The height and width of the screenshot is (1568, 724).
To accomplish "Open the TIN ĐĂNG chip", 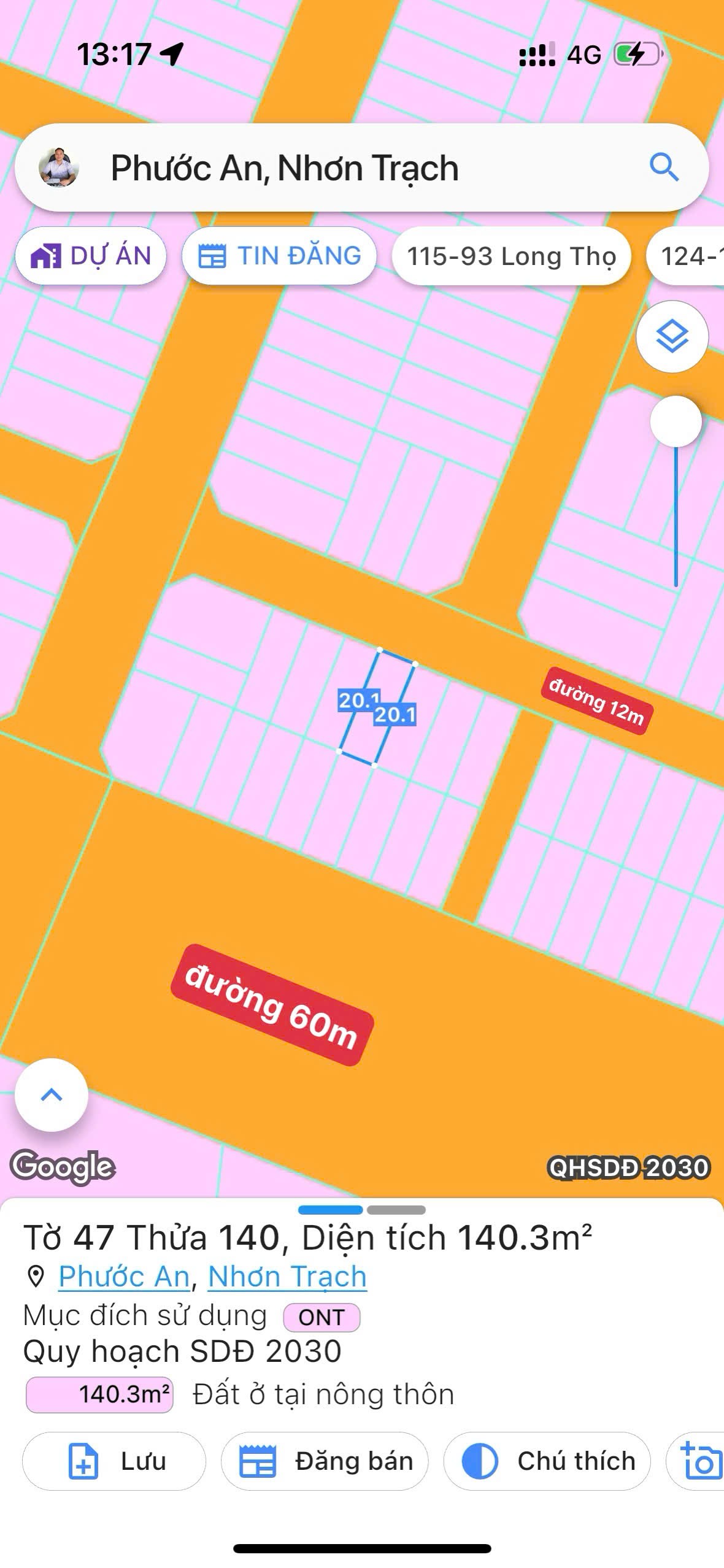I will pos(280,256).
